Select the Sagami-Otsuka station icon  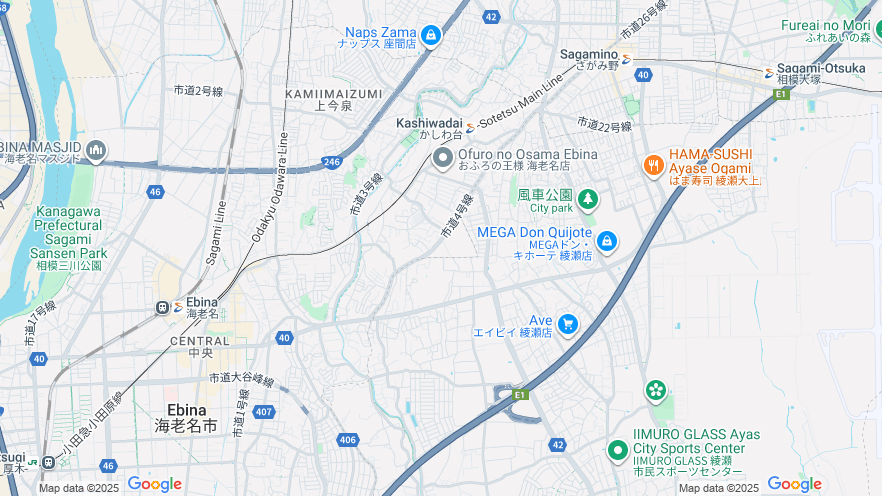point(769,73)
